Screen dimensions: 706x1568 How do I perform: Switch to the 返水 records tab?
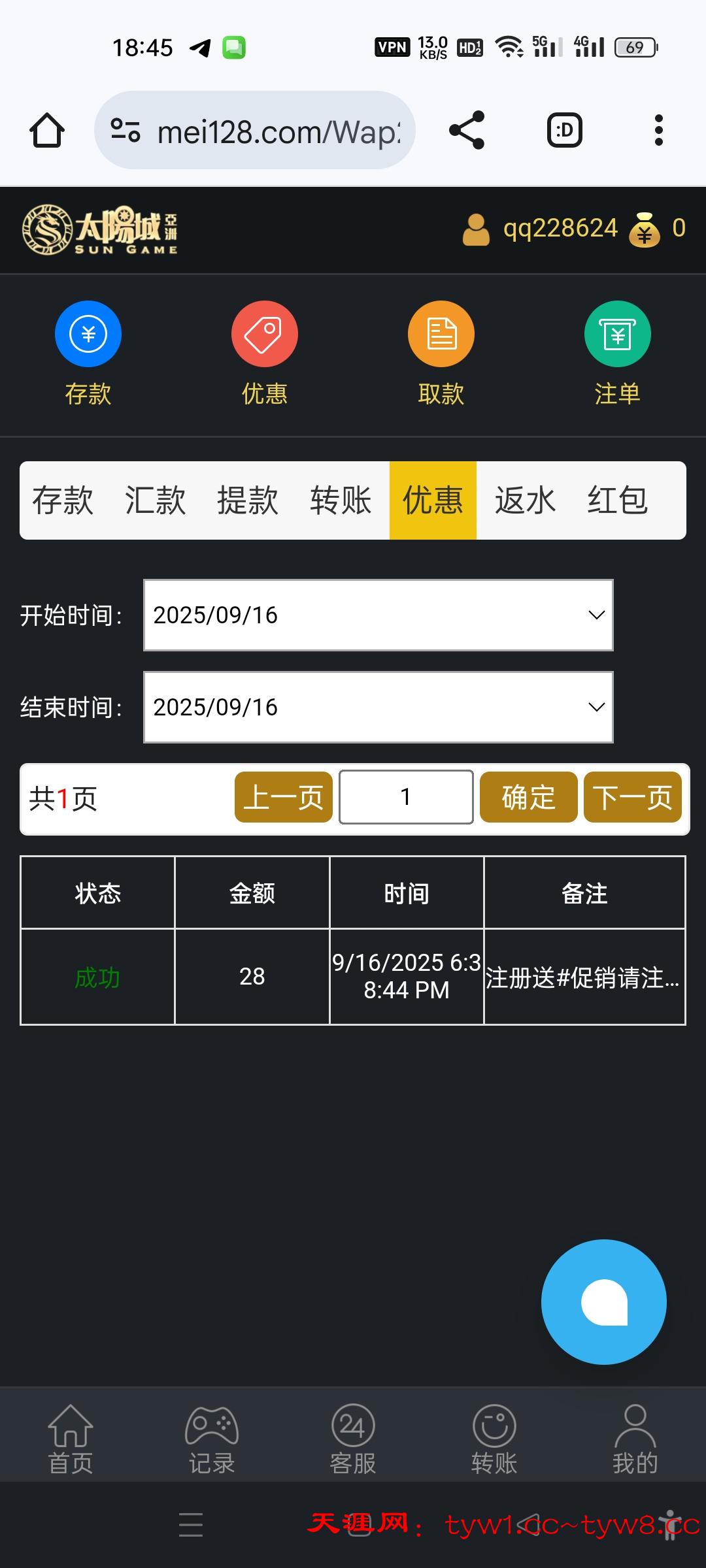pos(525,500)
